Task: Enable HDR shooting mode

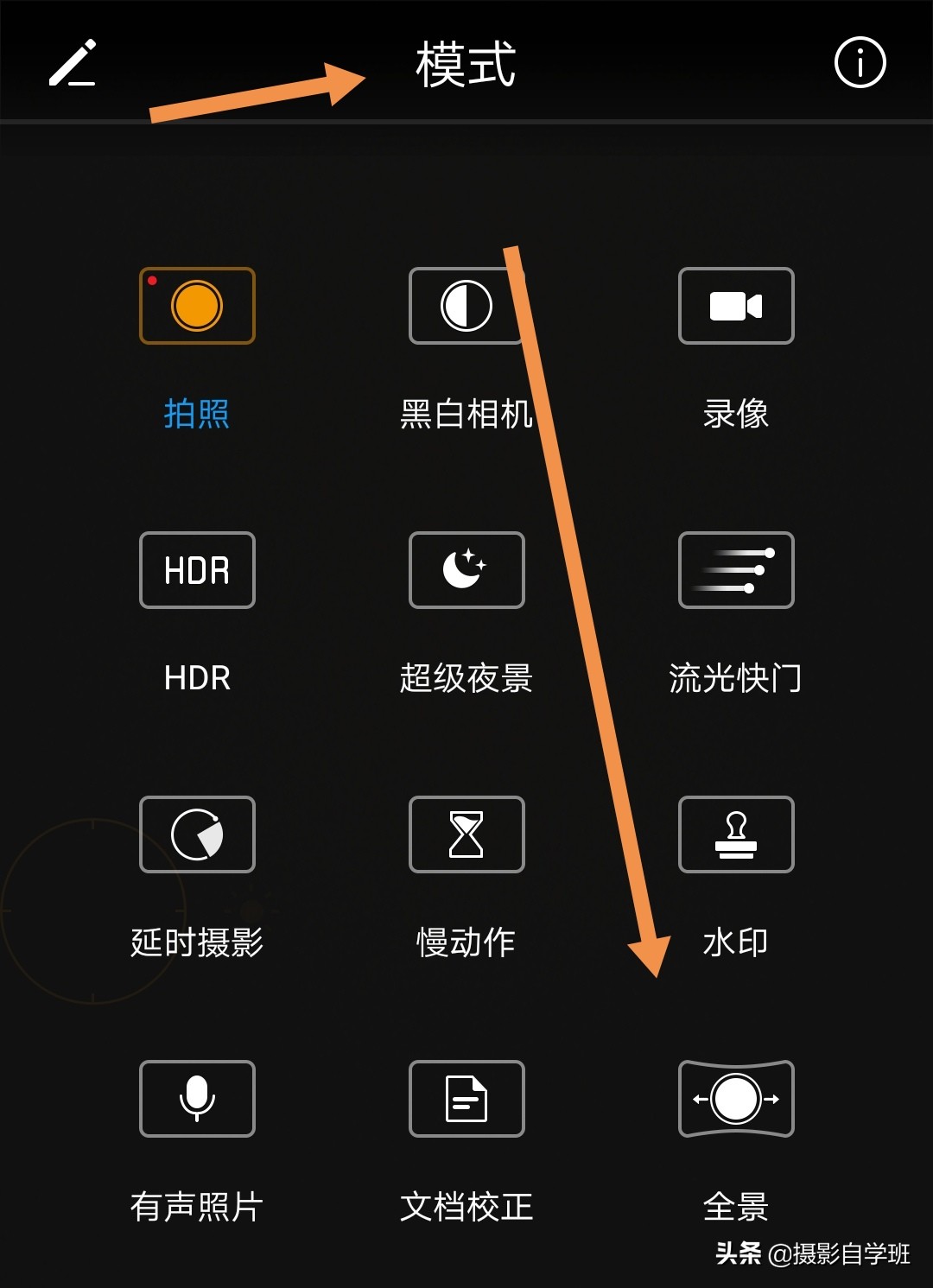Action: click(197, 571)
